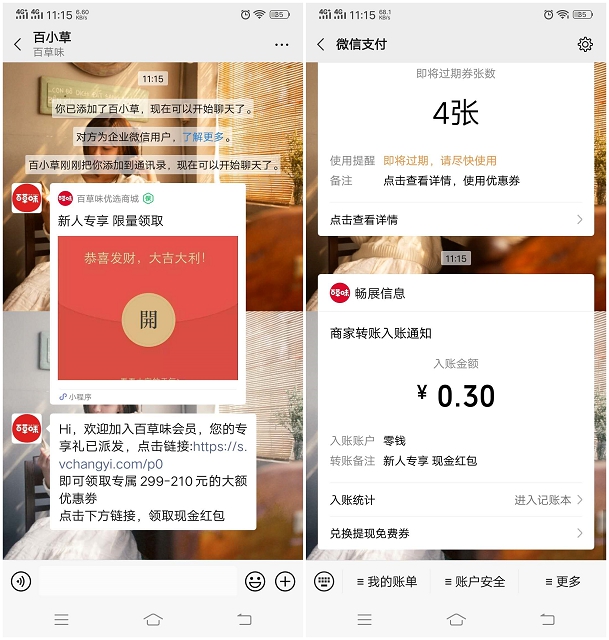Viewport: 609px width, 640px height.
Task: Tap the 了解更多 link
Action: tap(206, 137)
